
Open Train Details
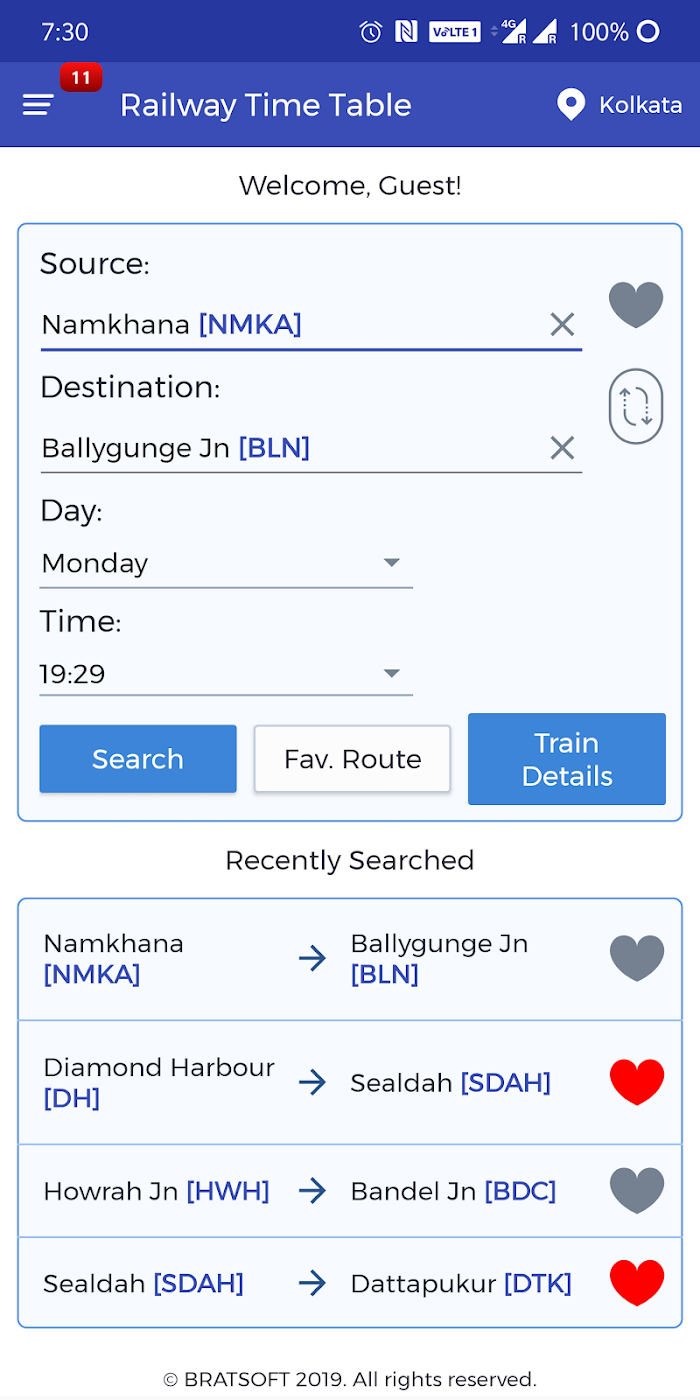(x=567, y=759)
